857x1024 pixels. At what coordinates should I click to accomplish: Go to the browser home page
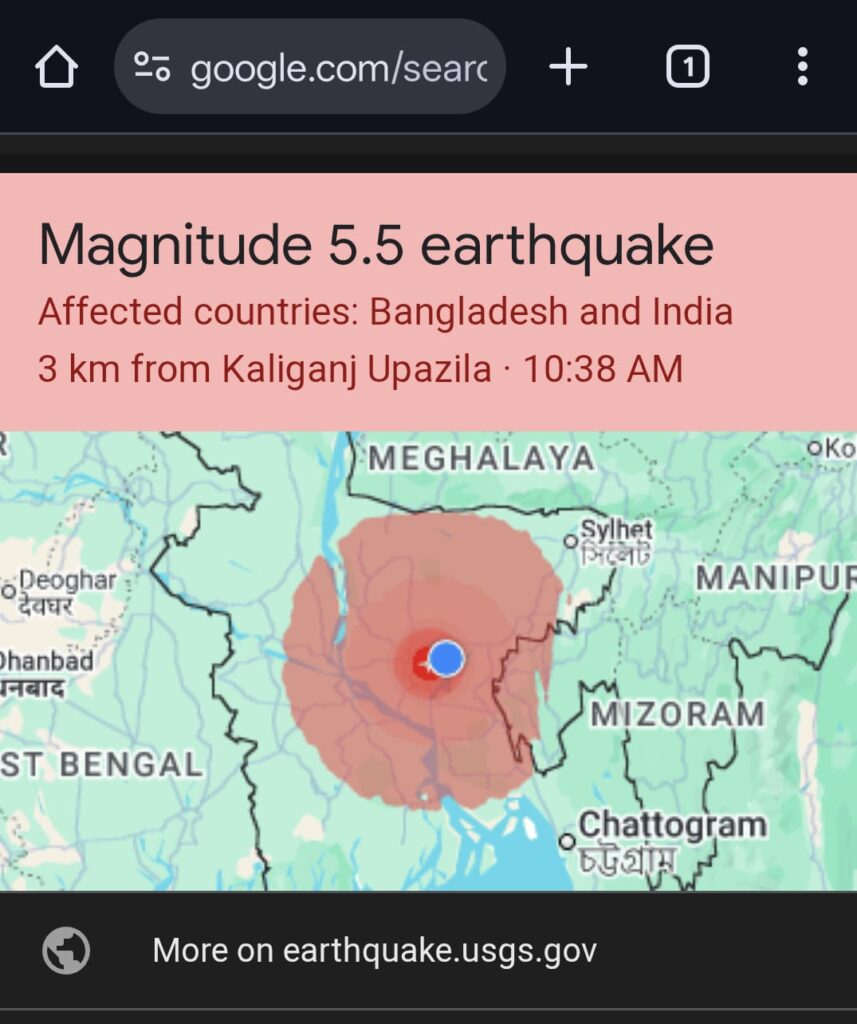pos(56,68)
